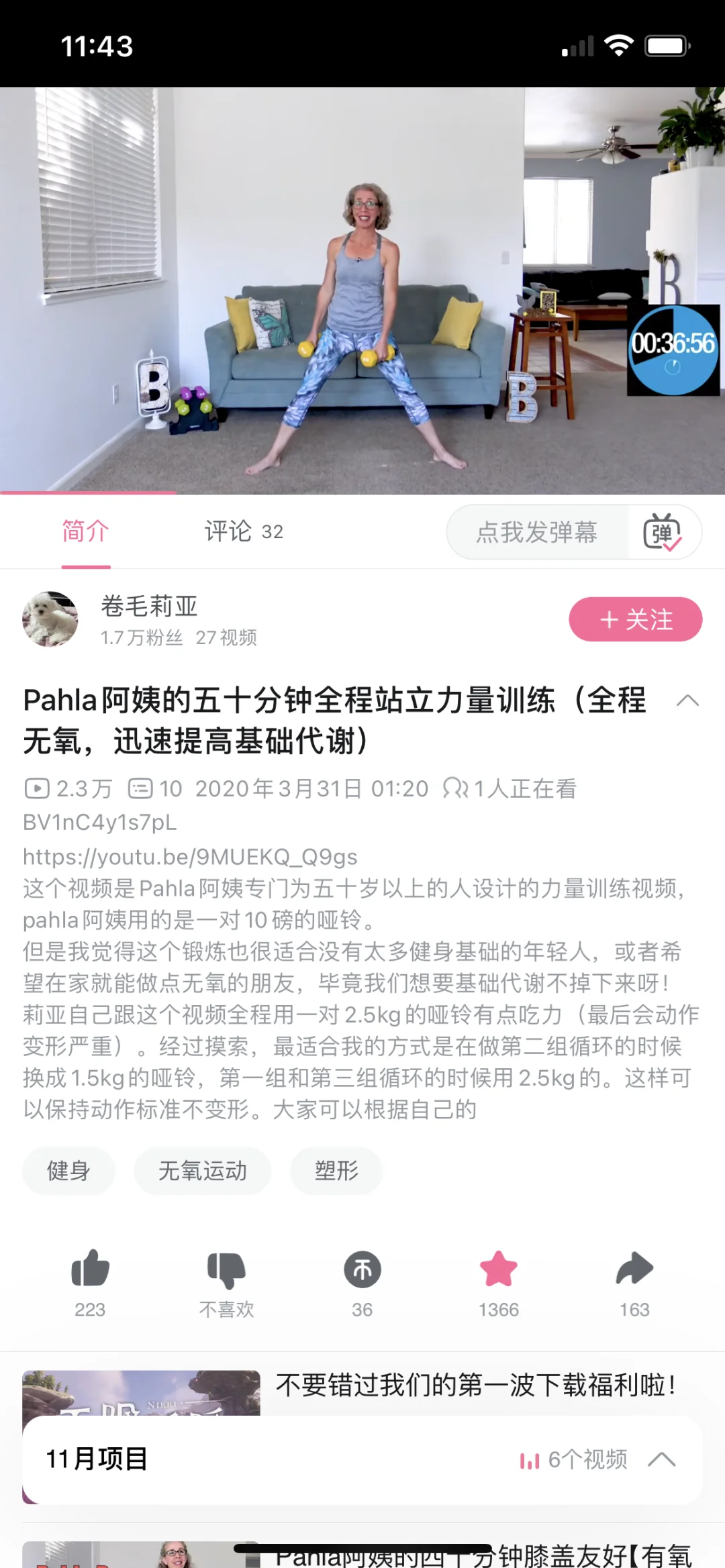Open the 塑形 tag chip
725x1568 pixels.
336,1171
